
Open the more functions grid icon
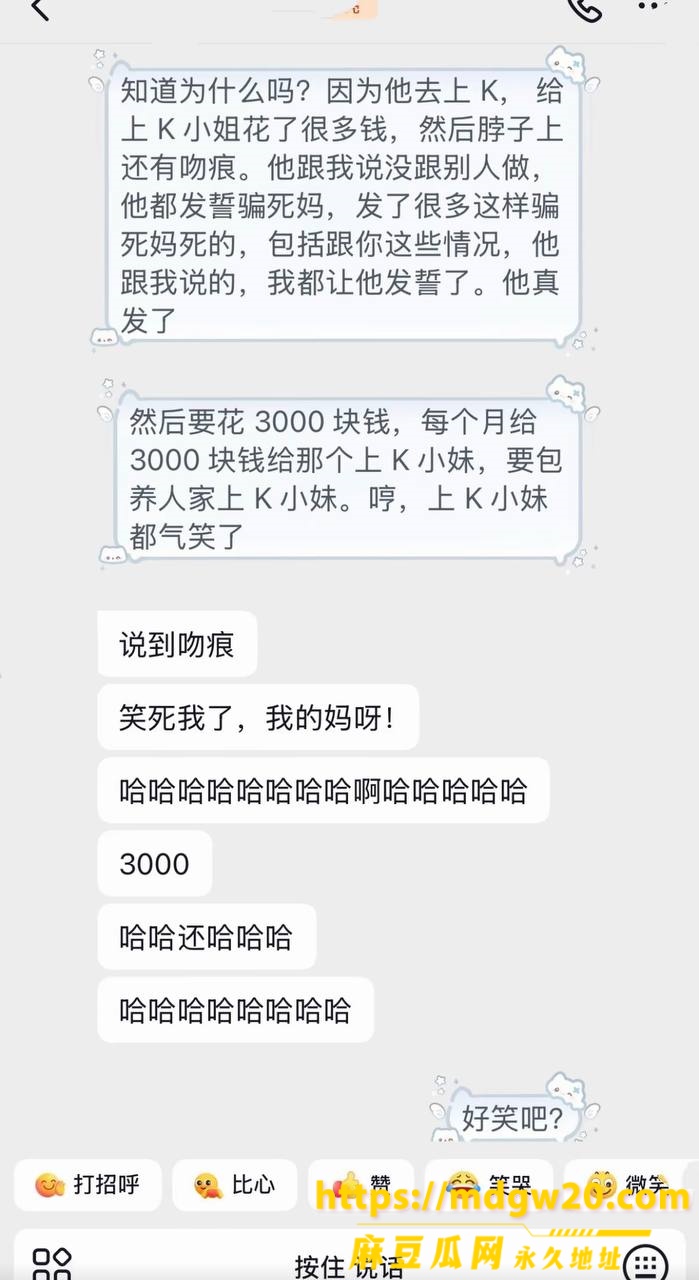[x=51, y=1263]
